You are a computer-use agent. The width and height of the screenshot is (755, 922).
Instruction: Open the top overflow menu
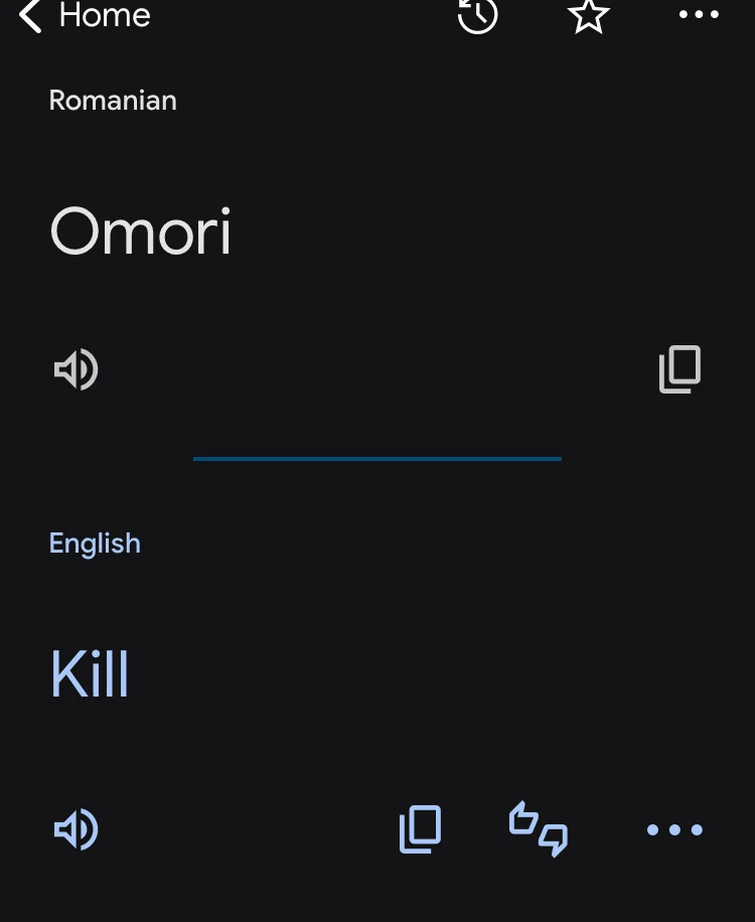click(x=699, y=15)
